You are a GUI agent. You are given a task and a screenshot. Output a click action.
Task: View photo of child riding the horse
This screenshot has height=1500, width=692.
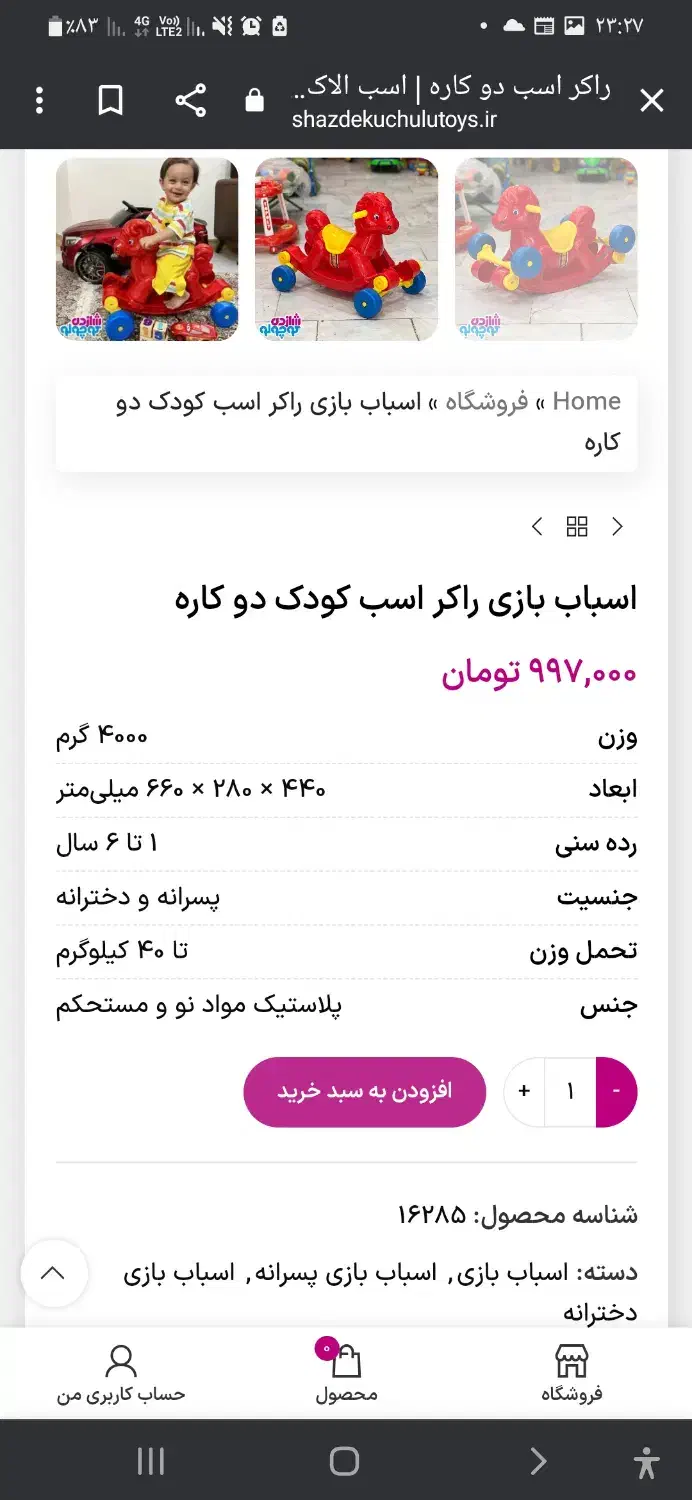(x=147, y=249)
